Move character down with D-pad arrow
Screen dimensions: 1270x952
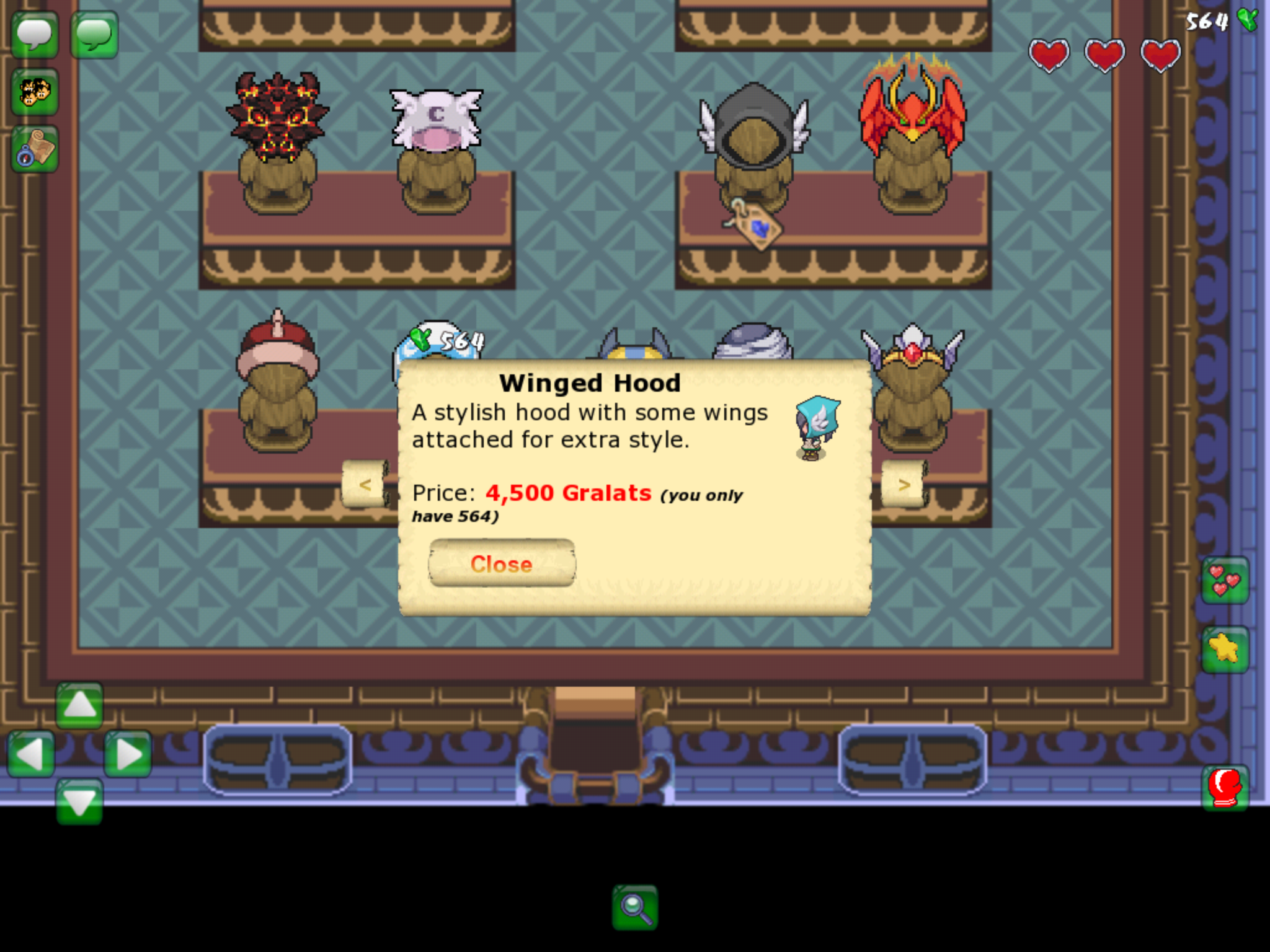tap(79, 802)
